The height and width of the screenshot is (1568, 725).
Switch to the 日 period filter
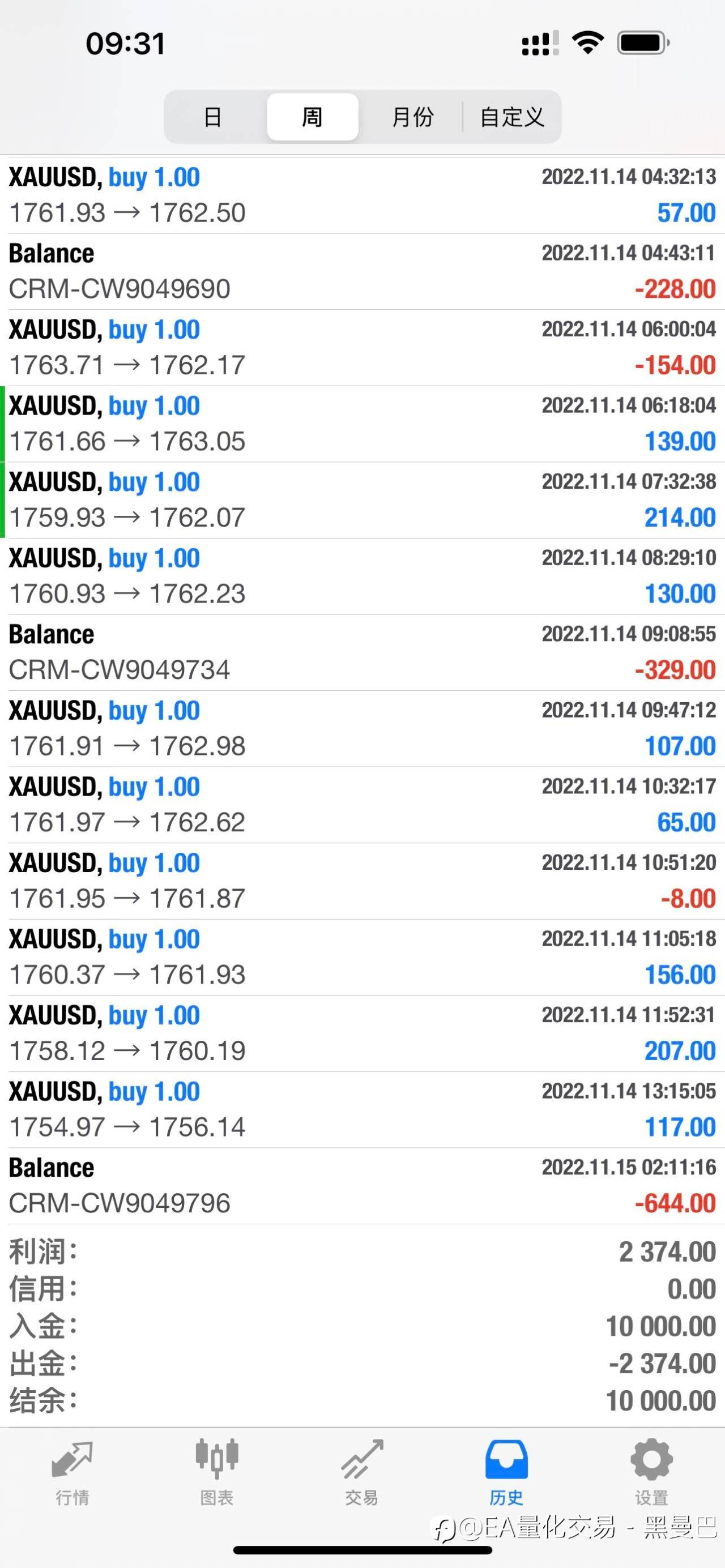213,117
